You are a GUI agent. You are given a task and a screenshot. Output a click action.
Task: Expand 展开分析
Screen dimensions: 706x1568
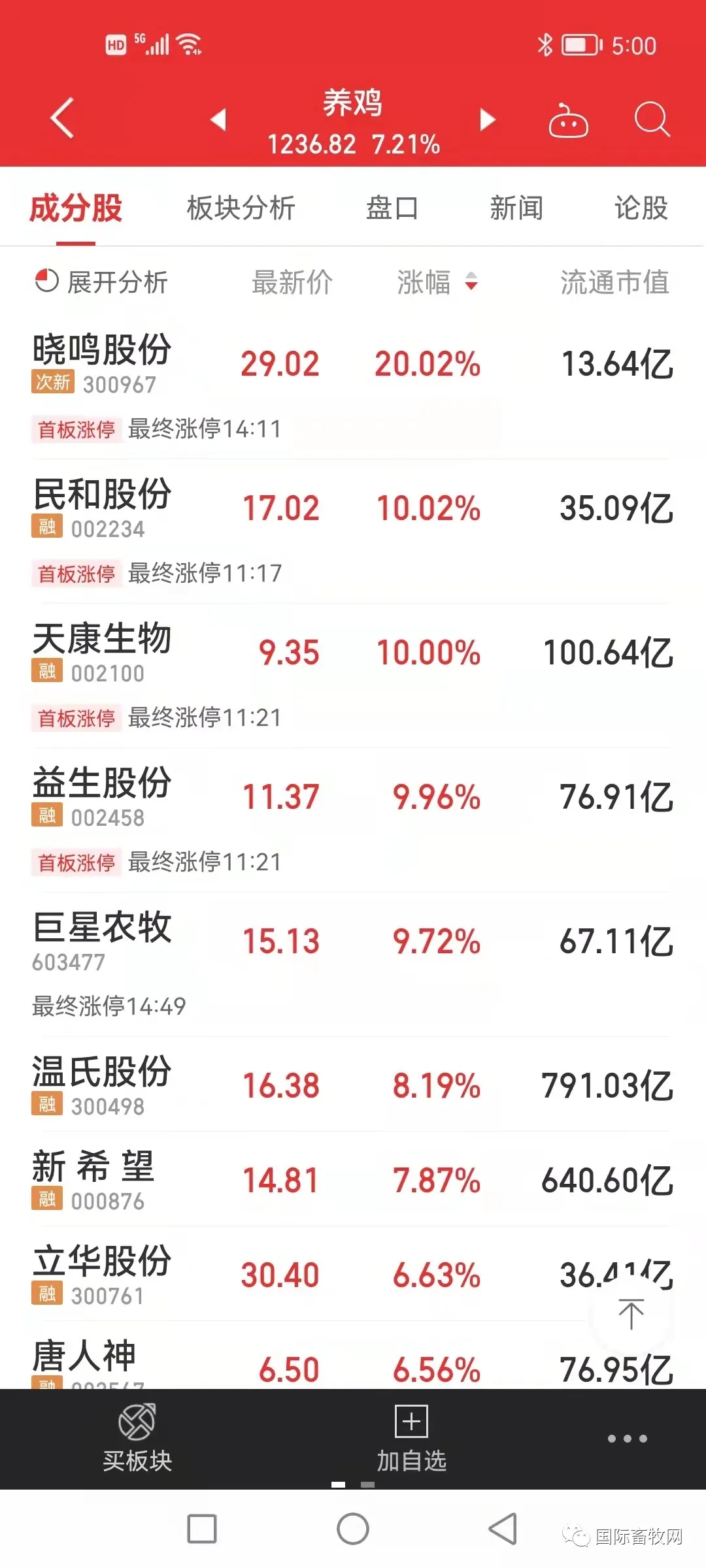click(x=101, y=282)
